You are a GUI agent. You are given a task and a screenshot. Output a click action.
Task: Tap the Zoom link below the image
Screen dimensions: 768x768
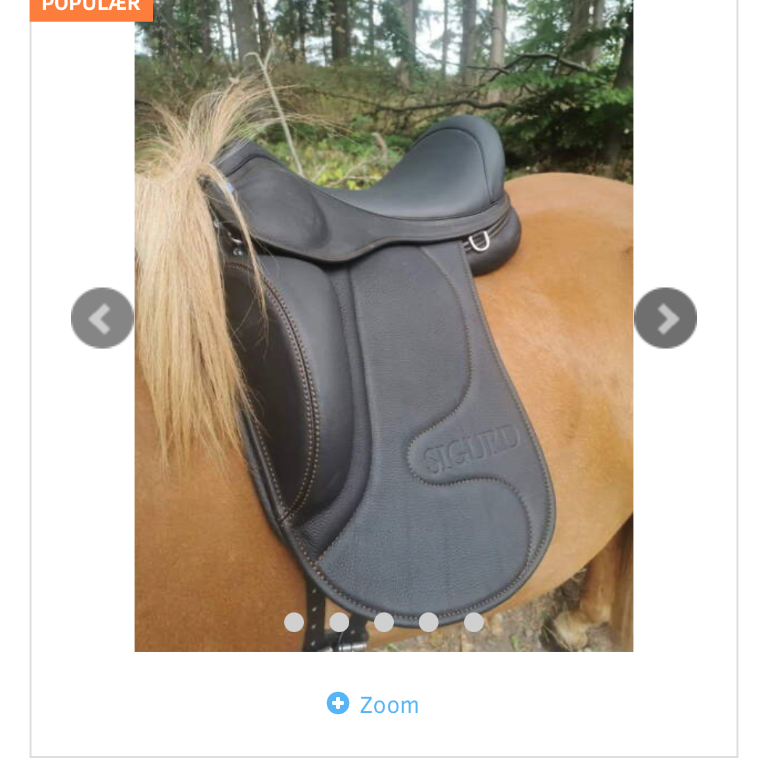click(373, 705)
